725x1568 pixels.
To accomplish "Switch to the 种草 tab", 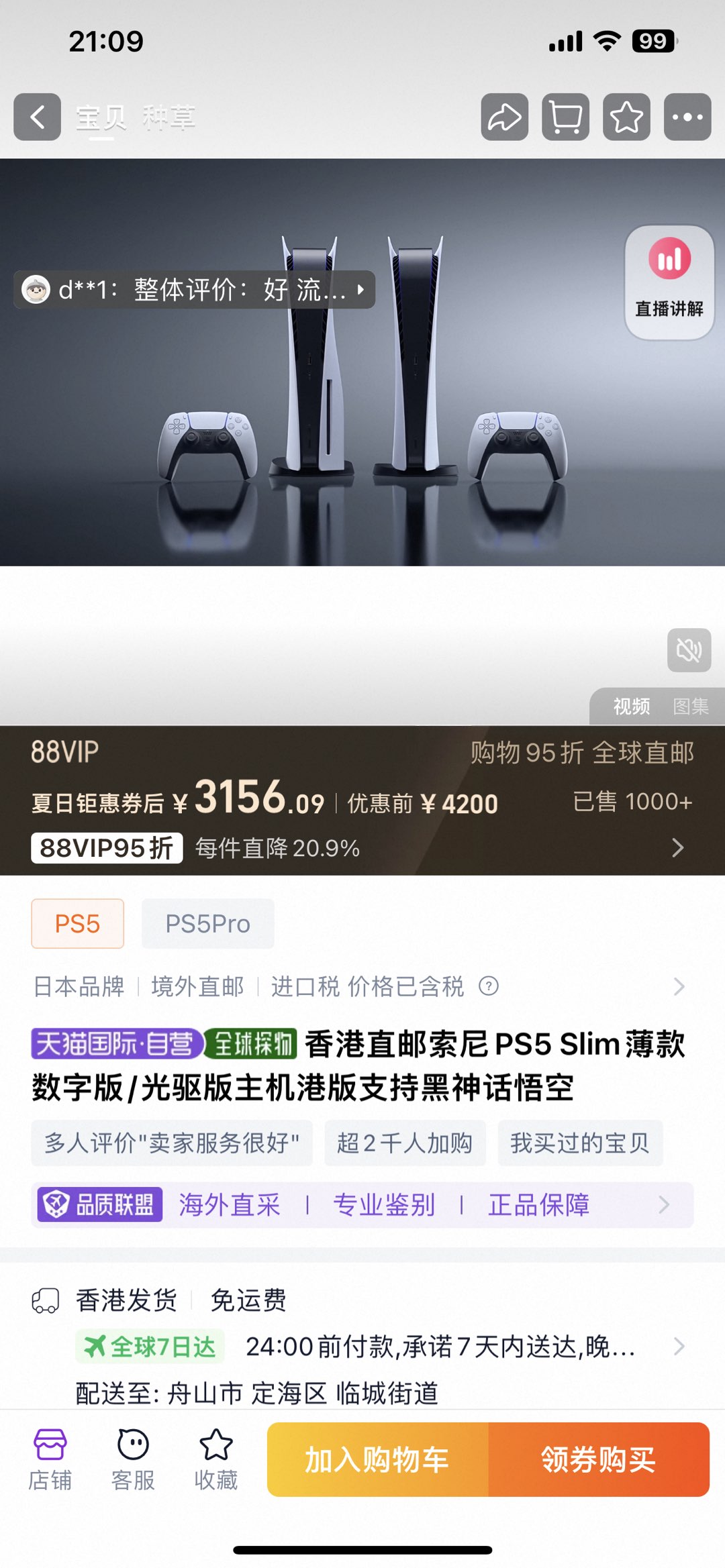I will [x=168, y=118].
